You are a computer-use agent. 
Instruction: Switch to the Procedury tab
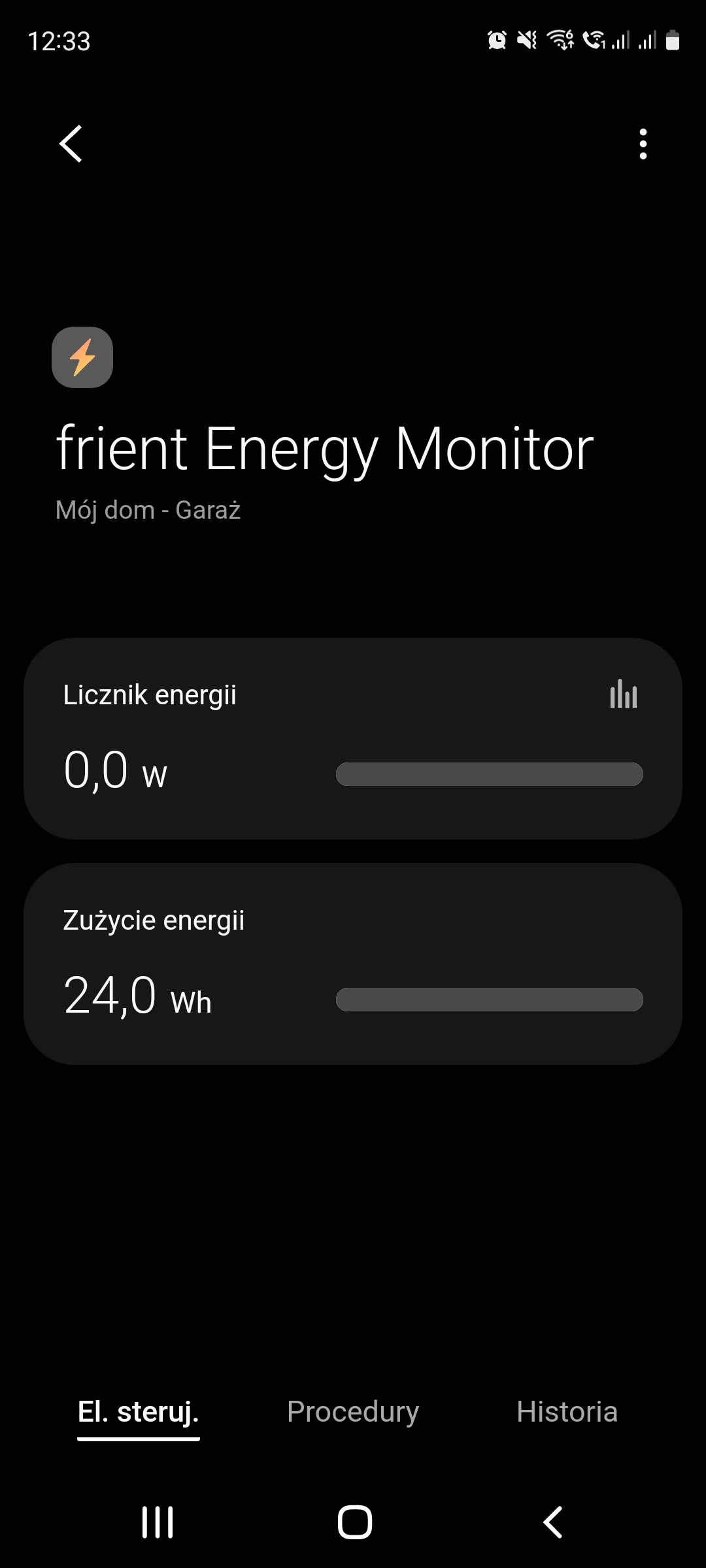[353, 1412]
